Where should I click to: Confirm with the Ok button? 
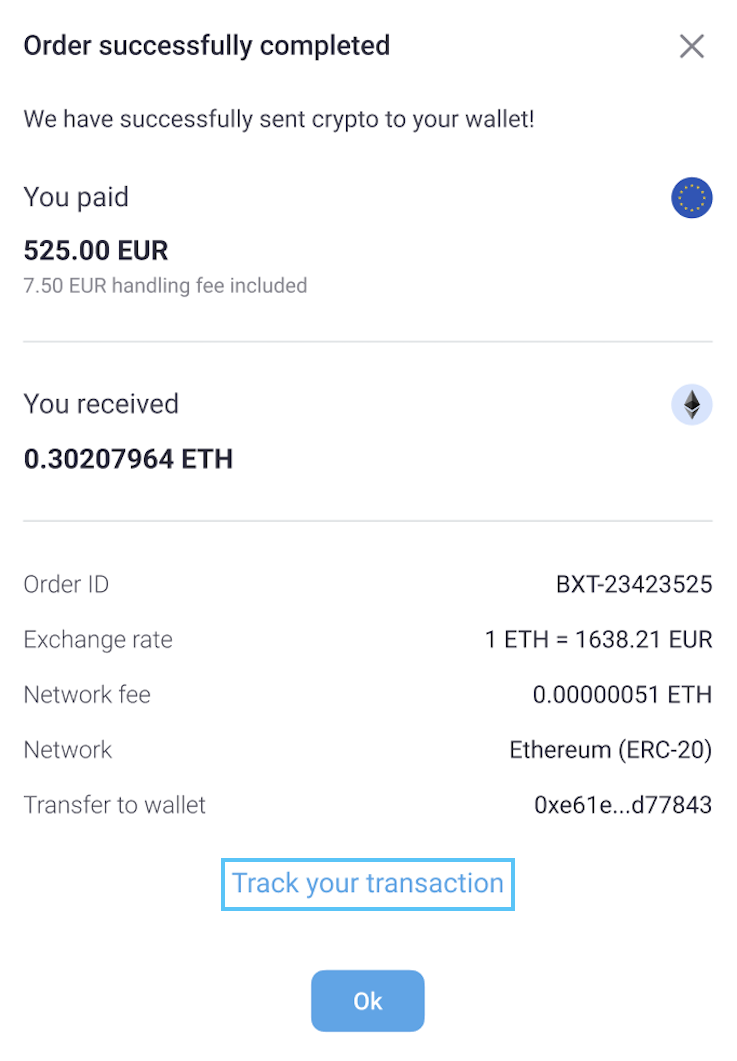[368, 1001]
